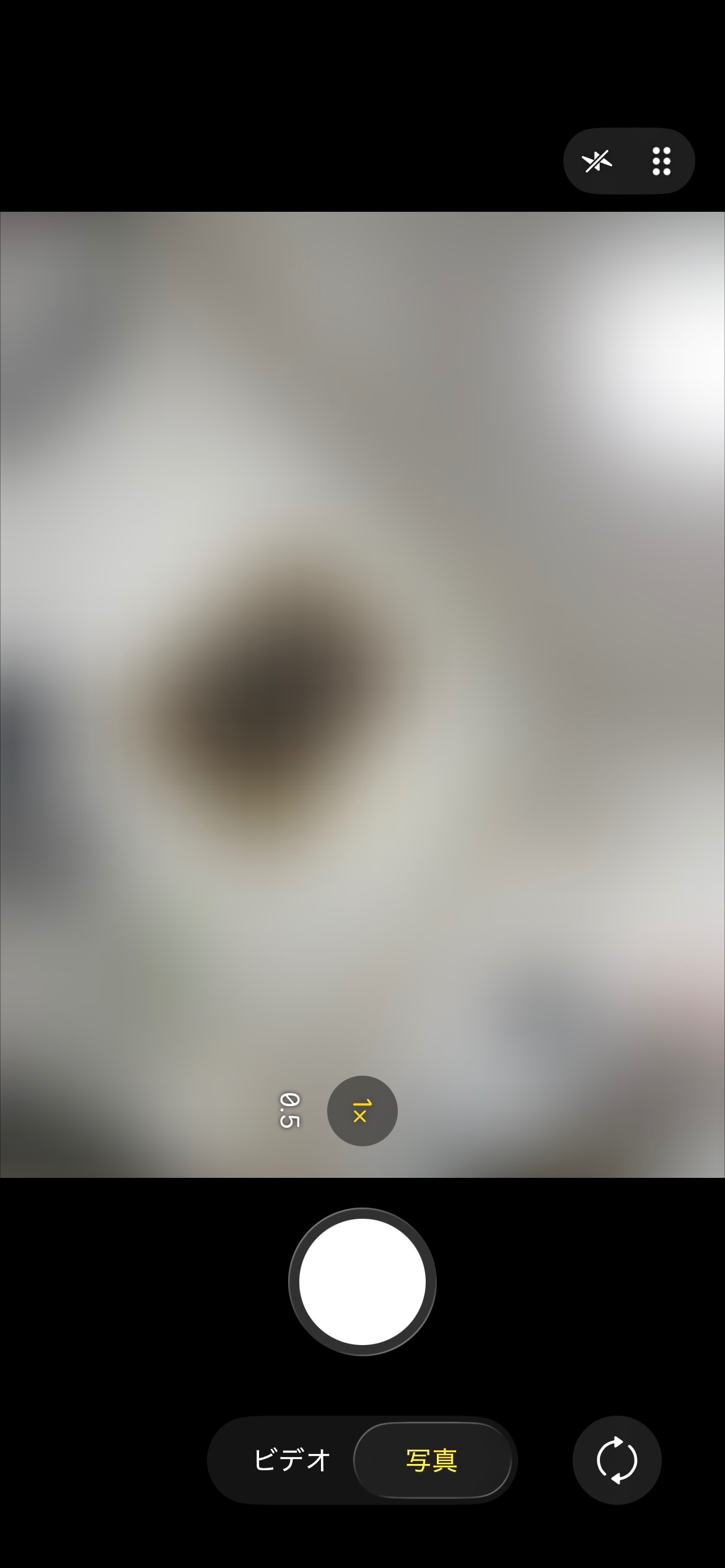Take a photo with the shutter button
The image size is (725, 1568).
362,1282
